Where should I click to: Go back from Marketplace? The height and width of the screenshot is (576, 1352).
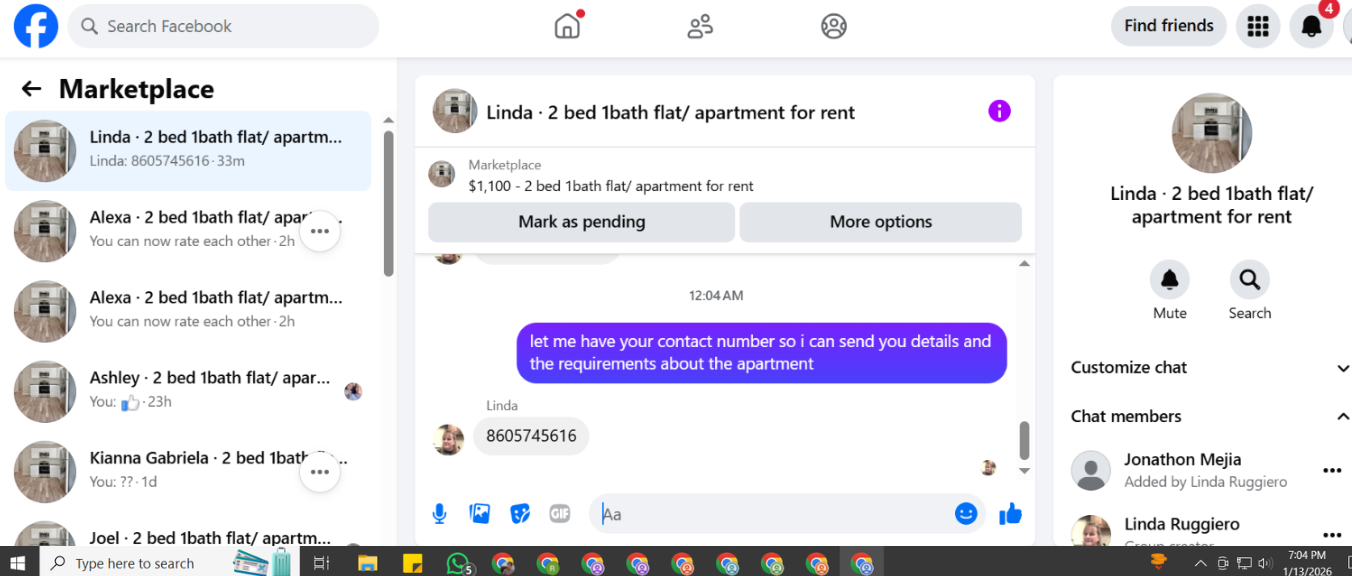coord(31,89)
